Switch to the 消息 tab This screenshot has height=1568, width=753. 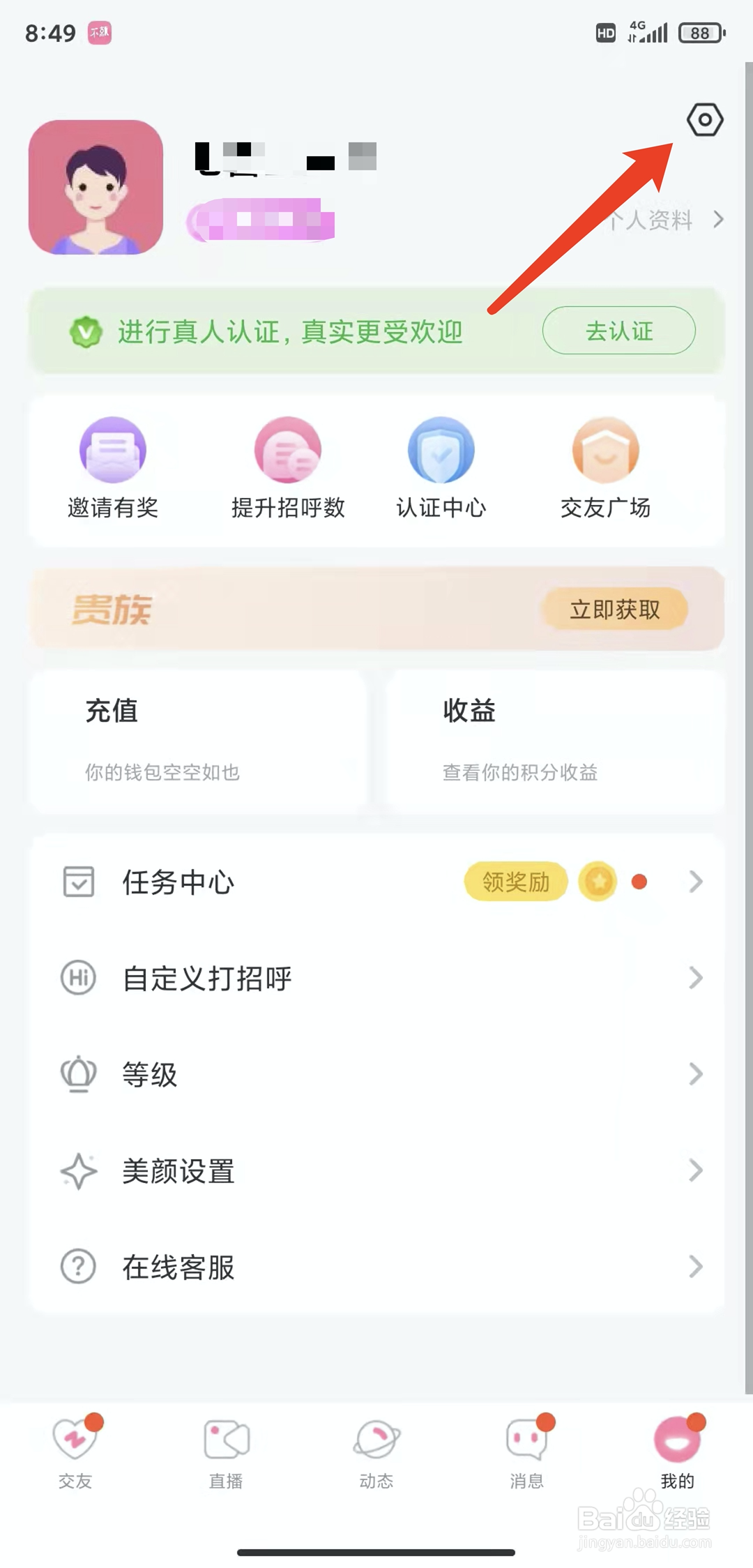[527, 1451]
